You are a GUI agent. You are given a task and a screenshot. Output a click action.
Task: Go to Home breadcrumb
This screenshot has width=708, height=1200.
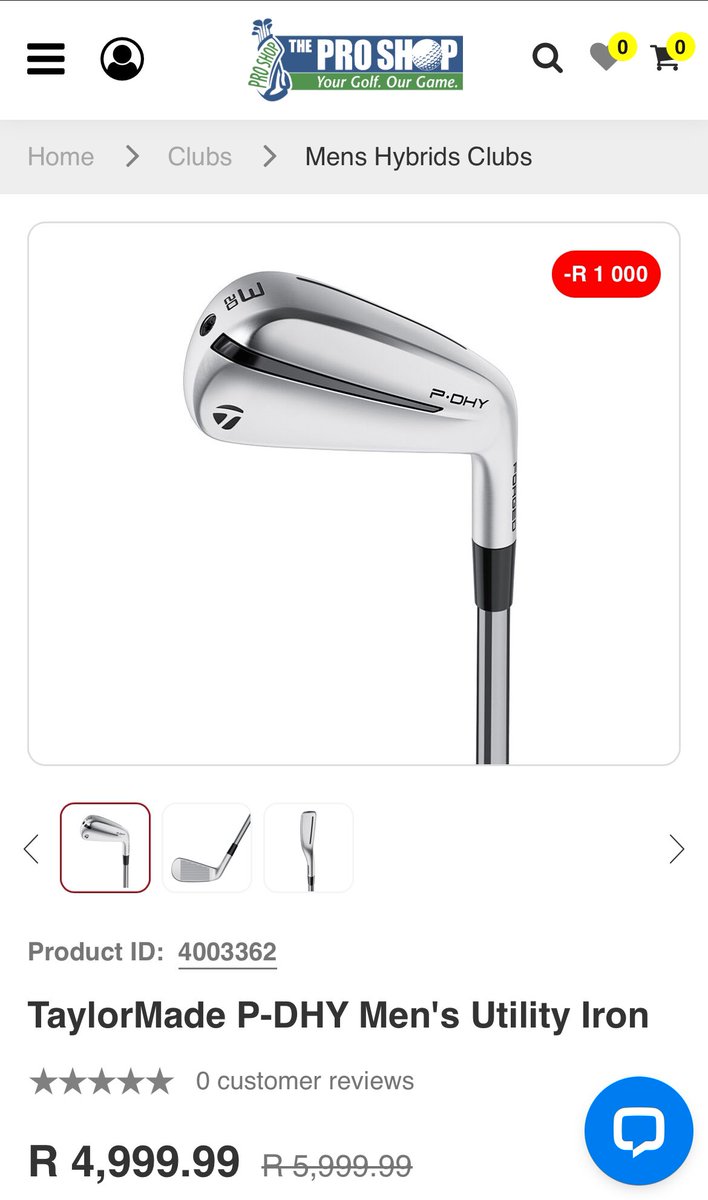click(61, 157)
